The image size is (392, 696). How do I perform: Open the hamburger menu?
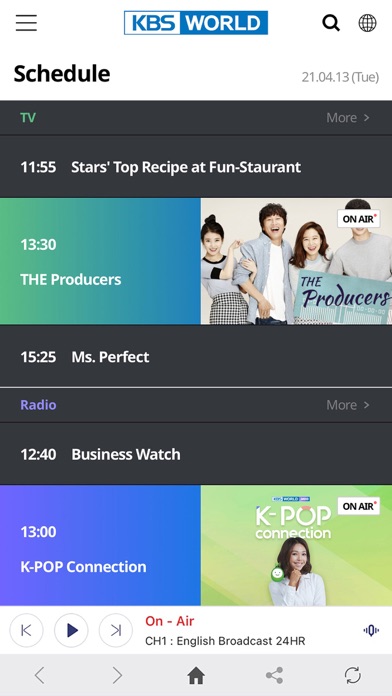click(x=26, y=23)
